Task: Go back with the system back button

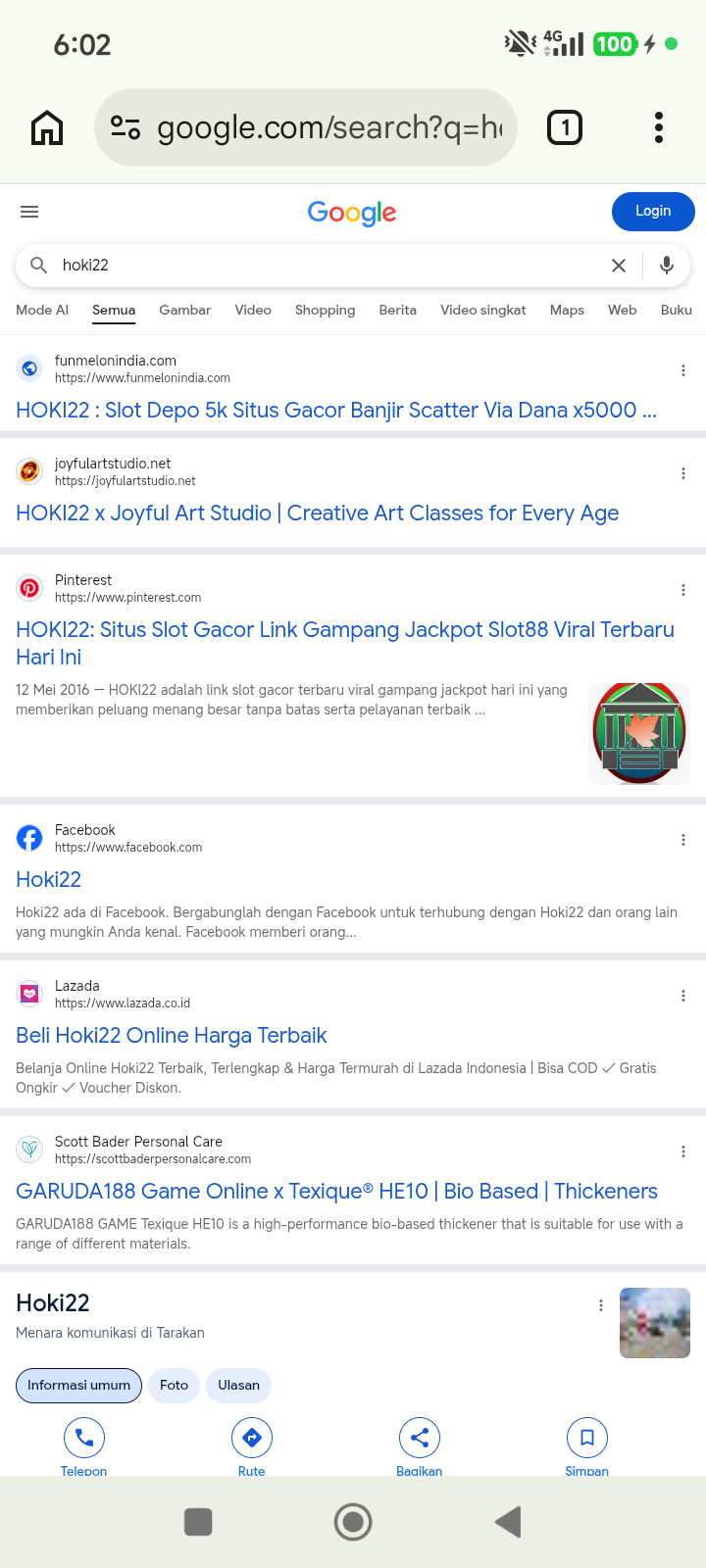Action: [508, 1522]
